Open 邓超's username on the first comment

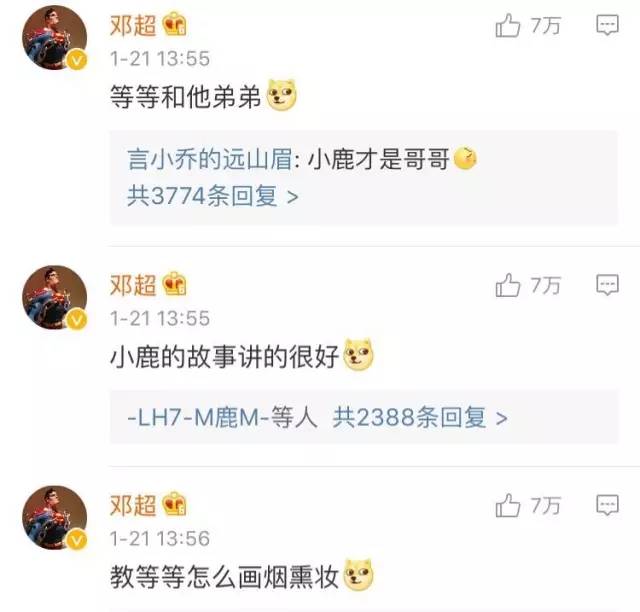tap(132, 25)
